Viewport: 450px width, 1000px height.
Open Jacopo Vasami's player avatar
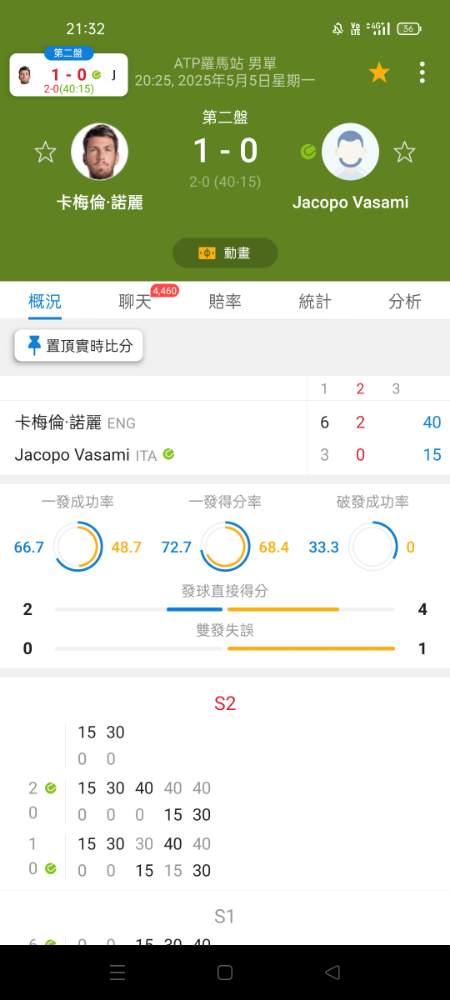coord(351,152)
